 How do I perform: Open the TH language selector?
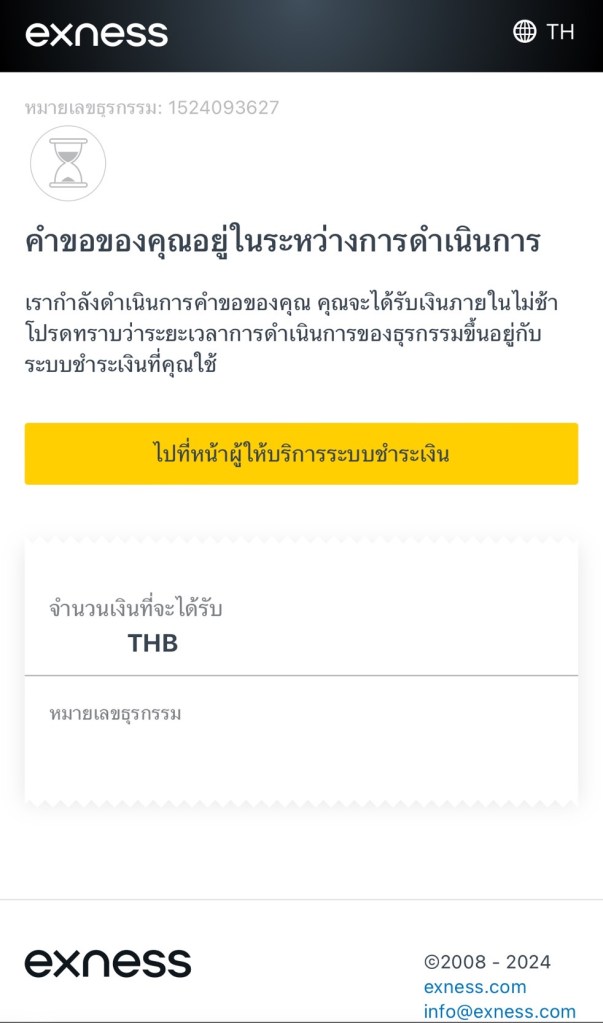[x=543, y=32]
